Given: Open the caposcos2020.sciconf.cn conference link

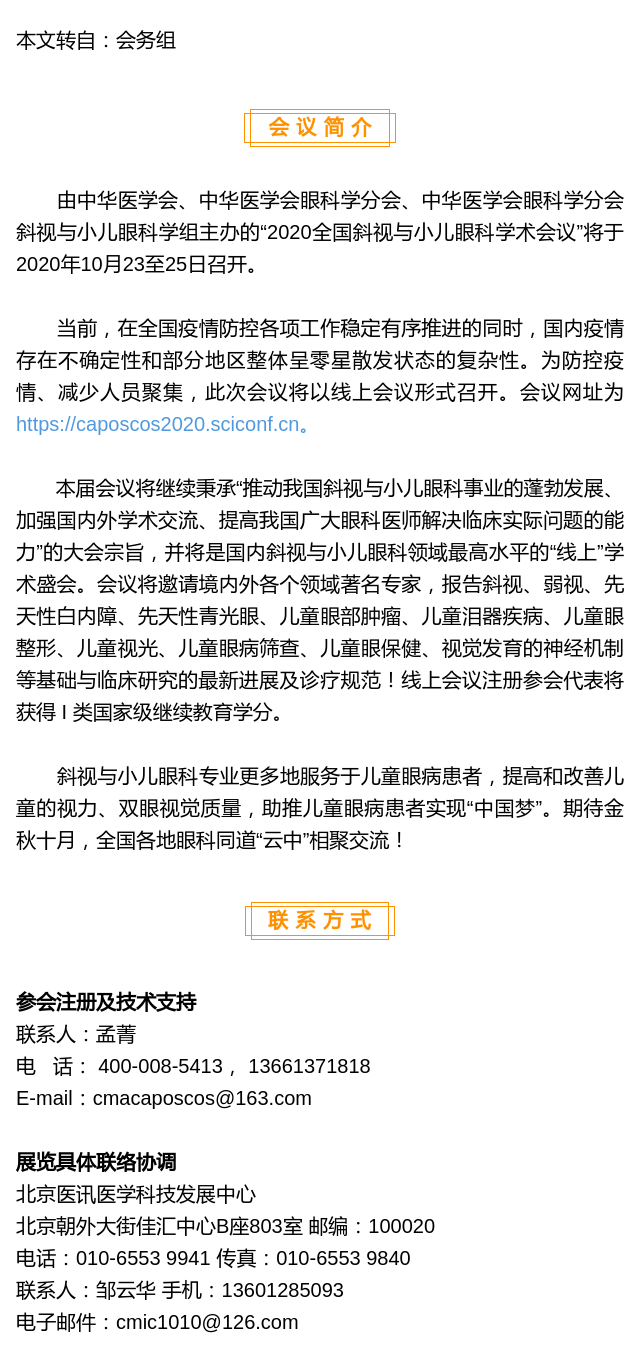Looking at the screenshot, I should 158,424.
